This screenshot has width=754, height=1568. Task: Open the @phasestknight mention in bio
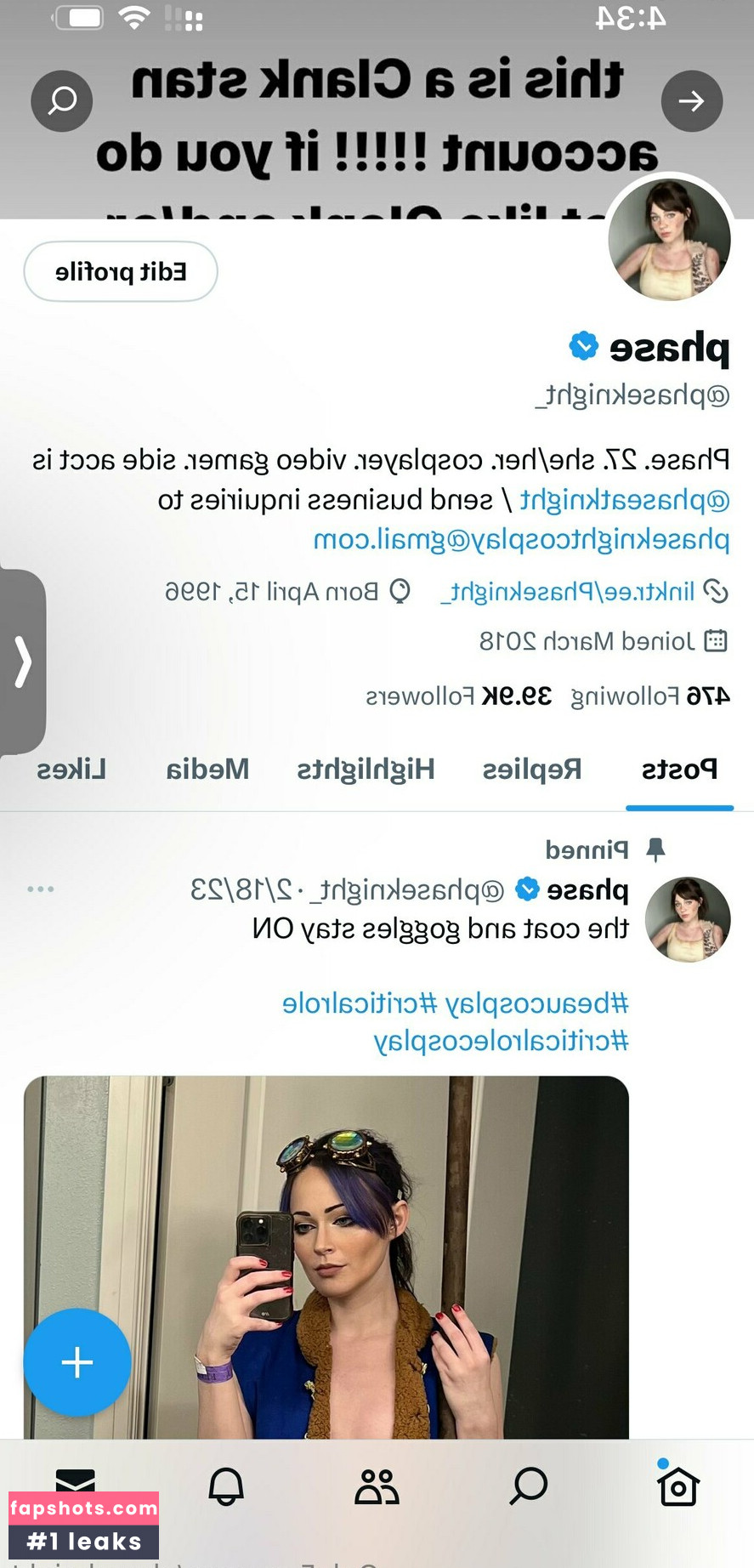pyautogui.click(x=624, y=500)
